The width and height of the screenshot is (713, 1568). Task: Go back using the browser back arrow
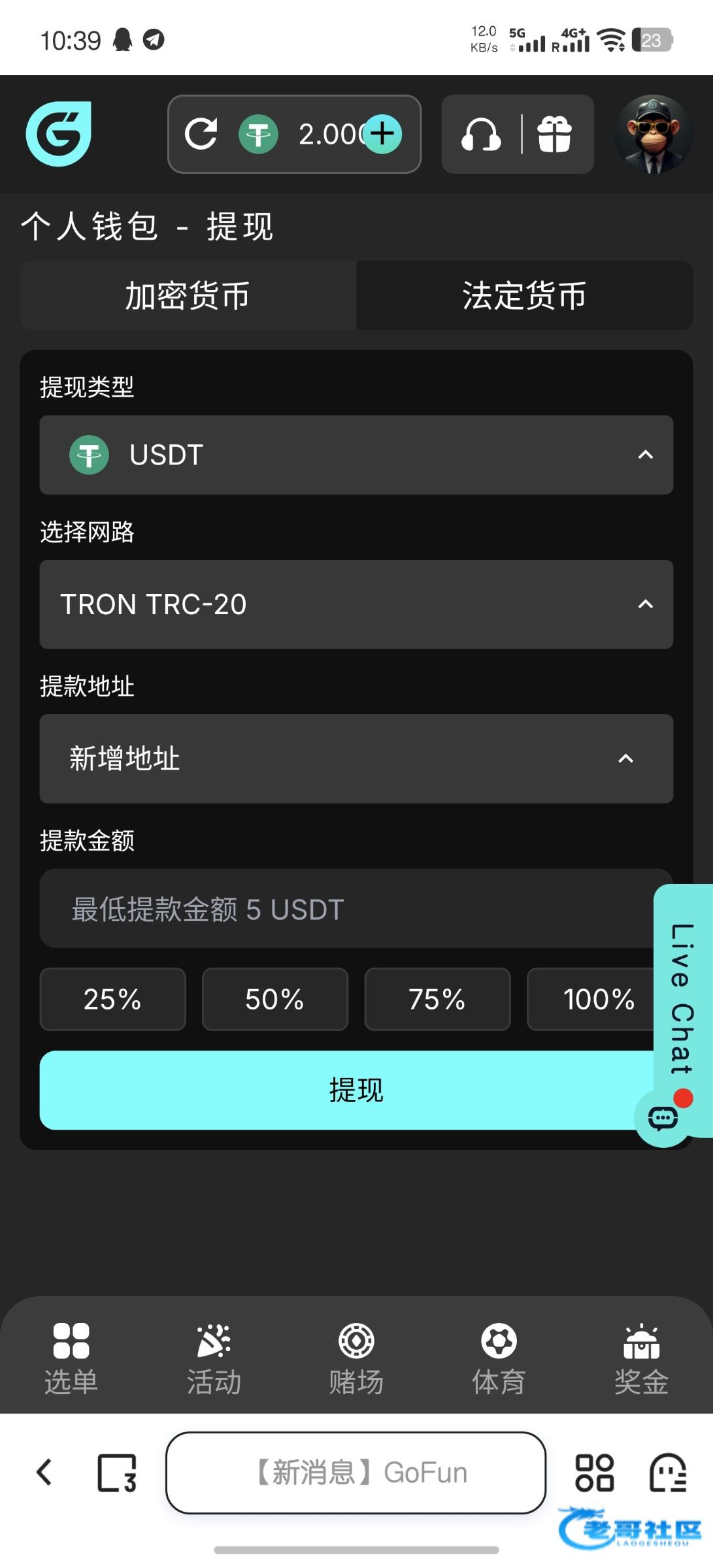pyautogui.click(x=44, y=1473)
